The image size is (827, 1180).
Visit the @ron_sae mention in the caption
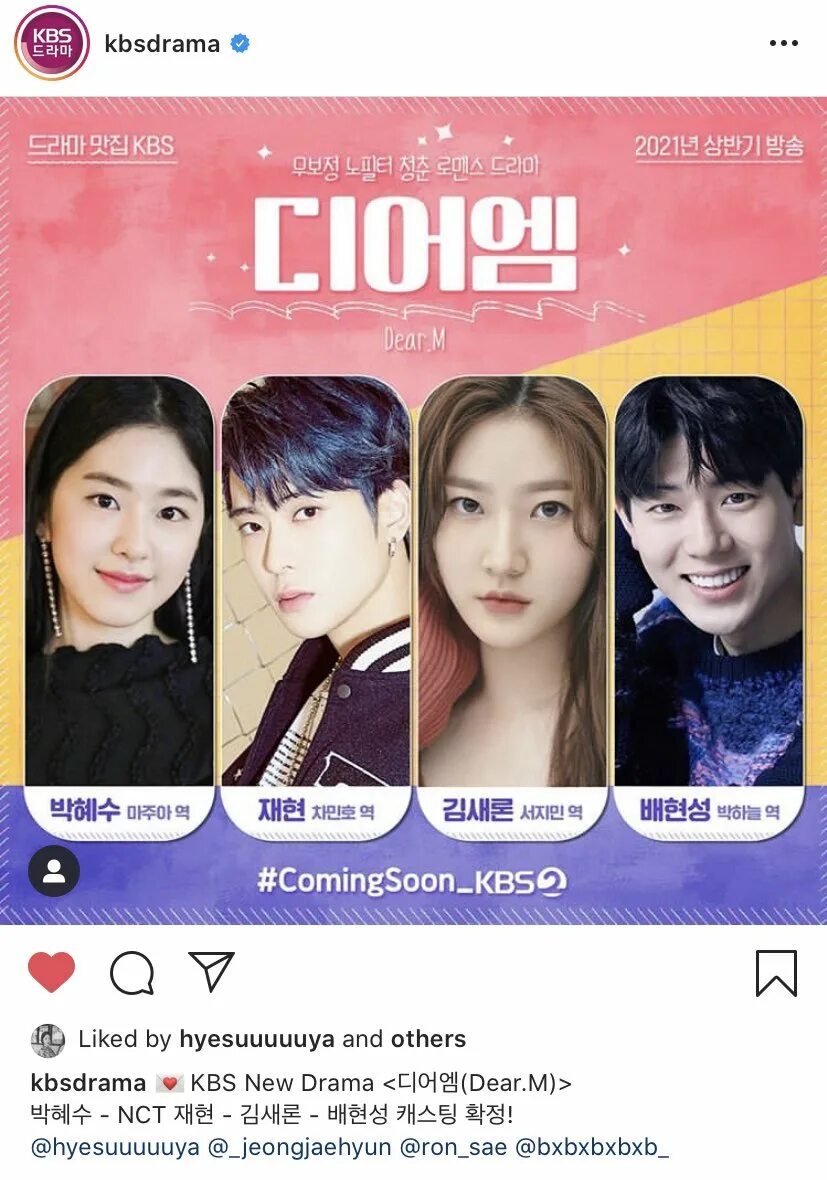pos(453,1147)
